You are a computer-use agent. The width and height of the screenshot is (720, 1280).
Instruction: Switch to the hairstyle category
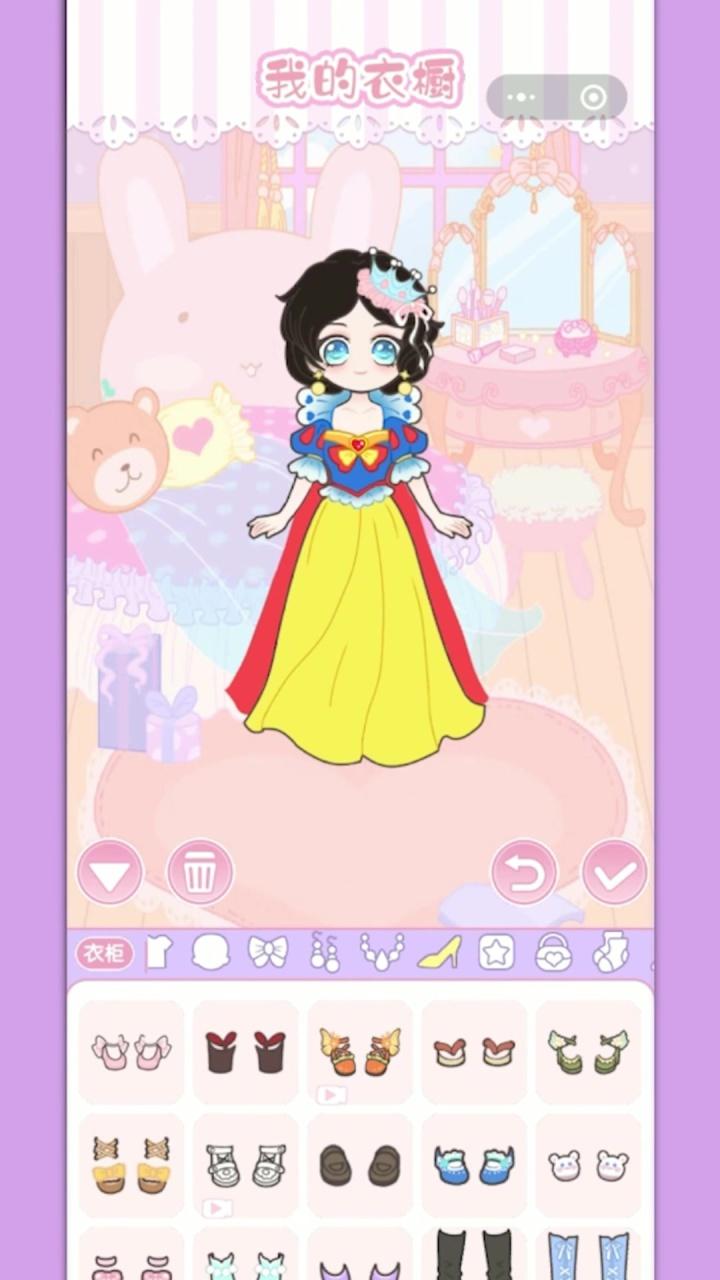click(x=210, y=952)
